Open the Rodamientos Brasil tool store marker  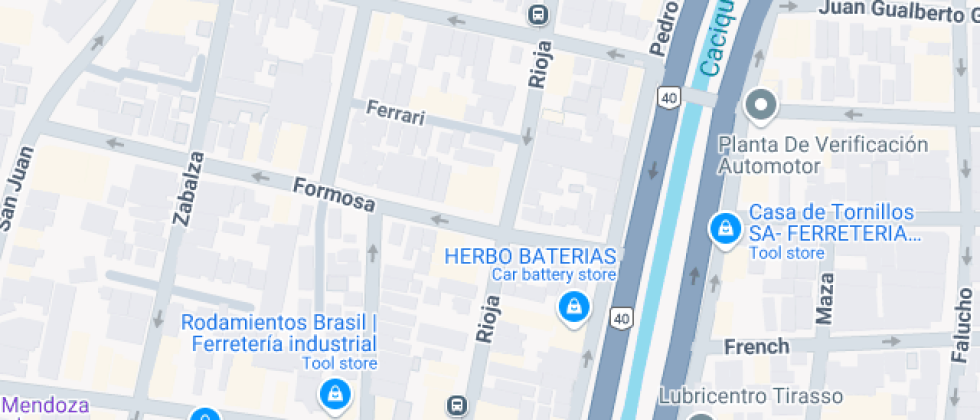point(332,395)
